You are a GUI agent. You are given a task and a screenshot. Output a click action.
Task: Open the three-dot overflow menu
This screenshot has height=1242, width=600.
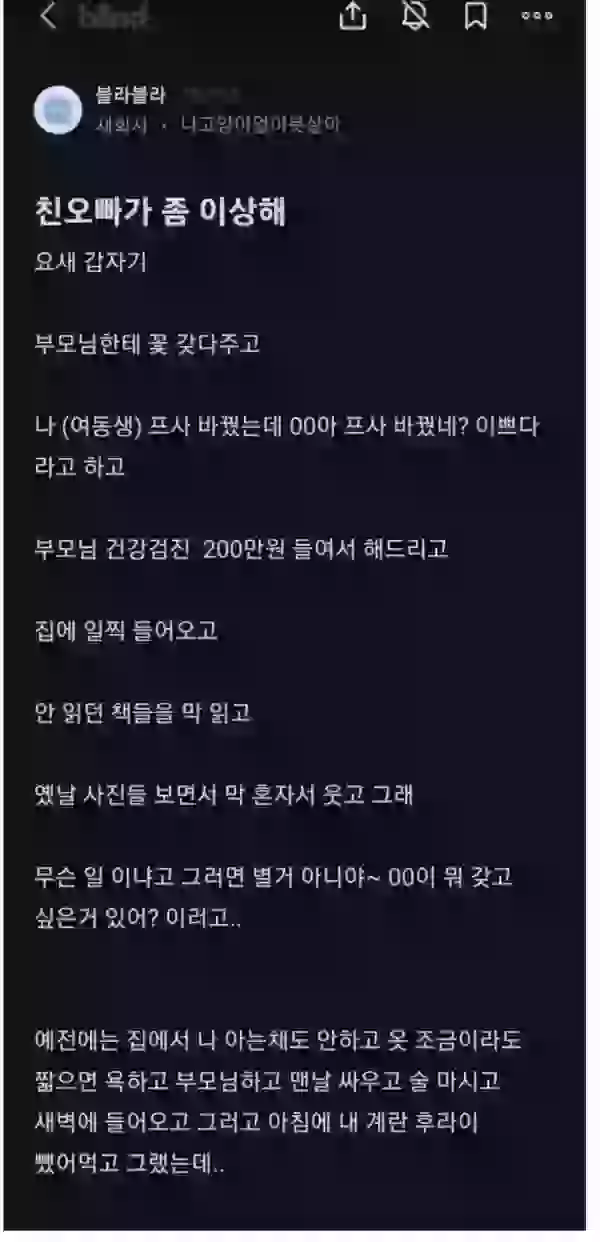click(x=537, y=16)
